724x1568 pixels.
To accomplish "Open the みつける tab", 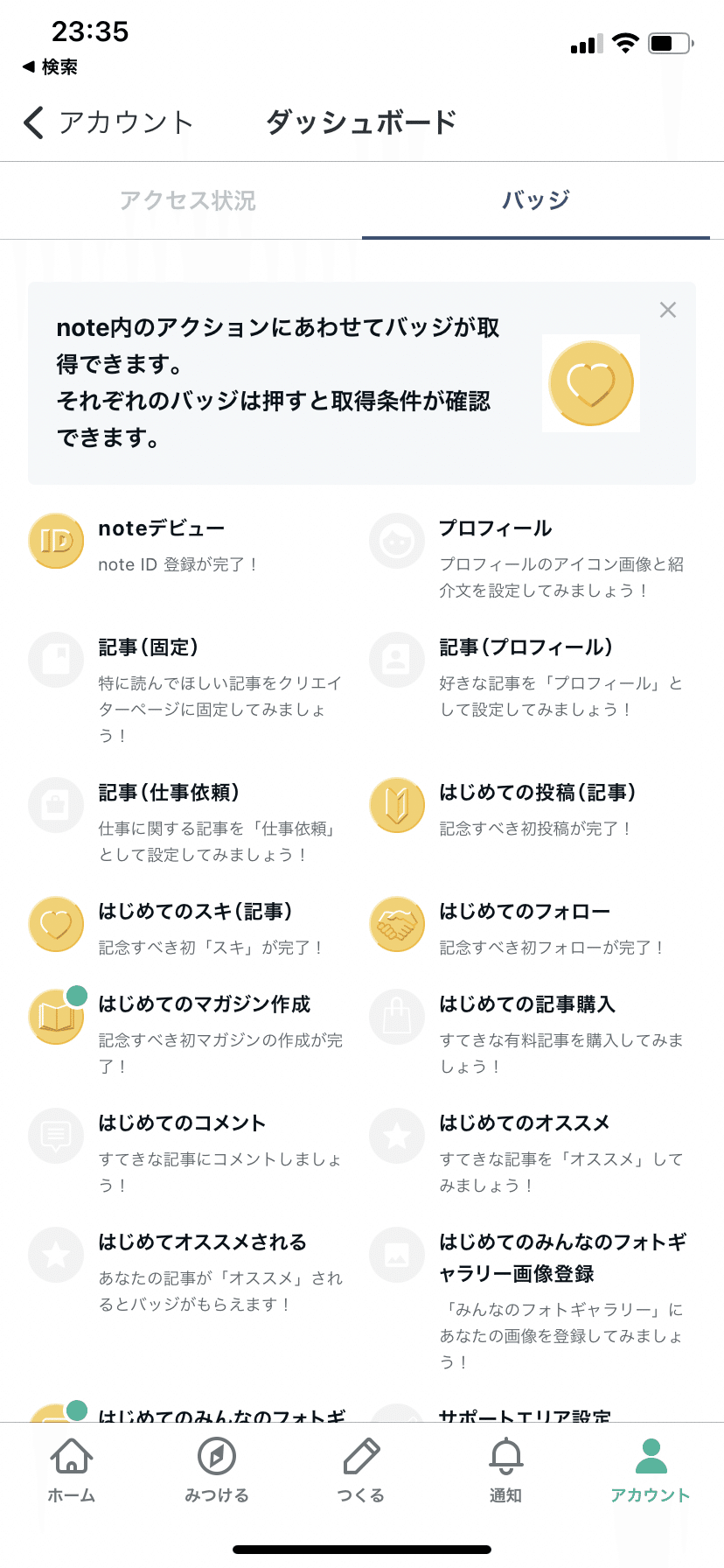I will pyautogui.click(x=217, y=1471).
